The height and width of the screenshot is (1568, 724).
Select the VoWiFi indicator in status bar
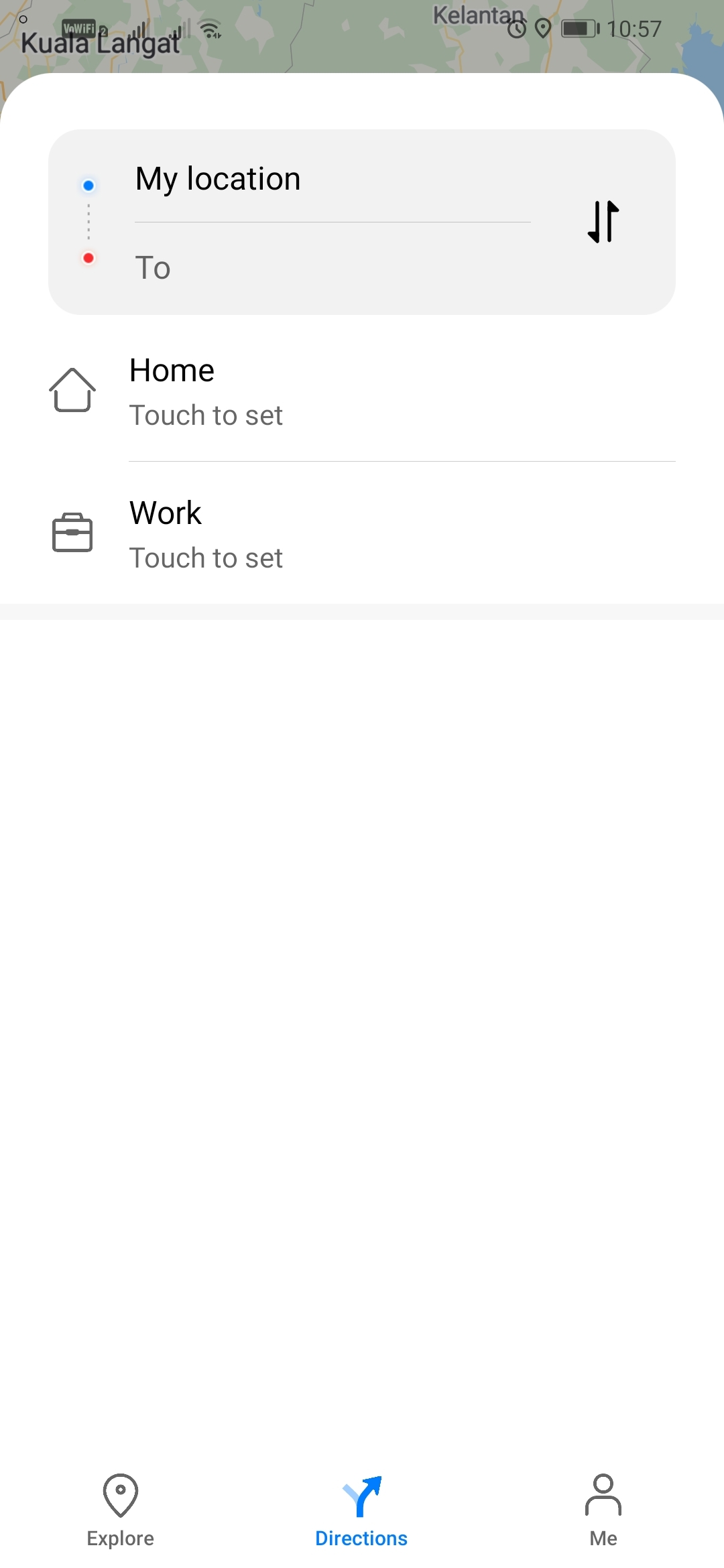[80, 28]
